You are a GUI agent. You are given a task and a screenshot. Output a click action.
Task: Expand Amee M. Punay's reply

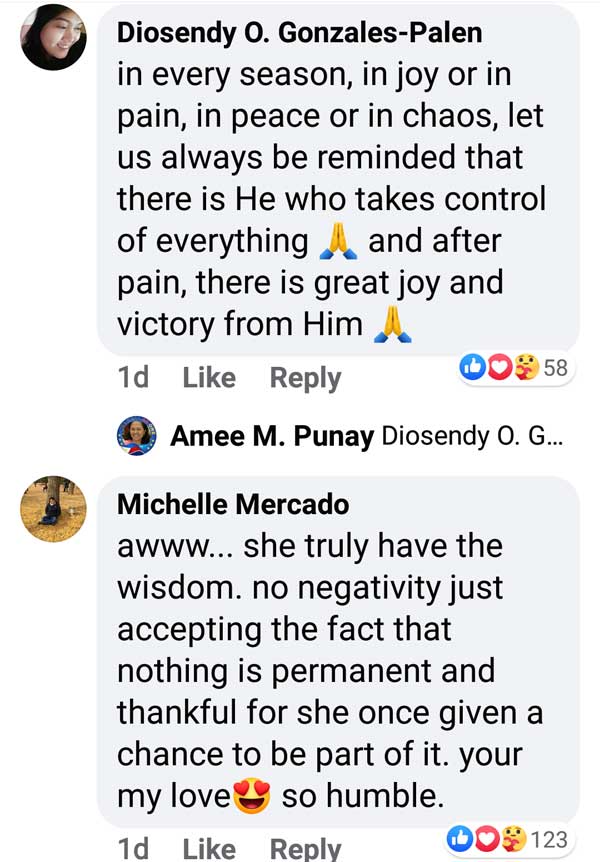[365, 436]
